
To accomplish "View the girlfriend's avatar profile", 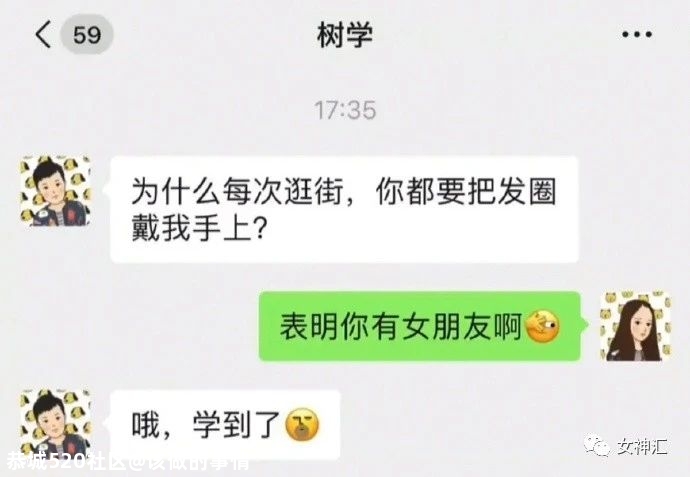I will pos(634,326).
